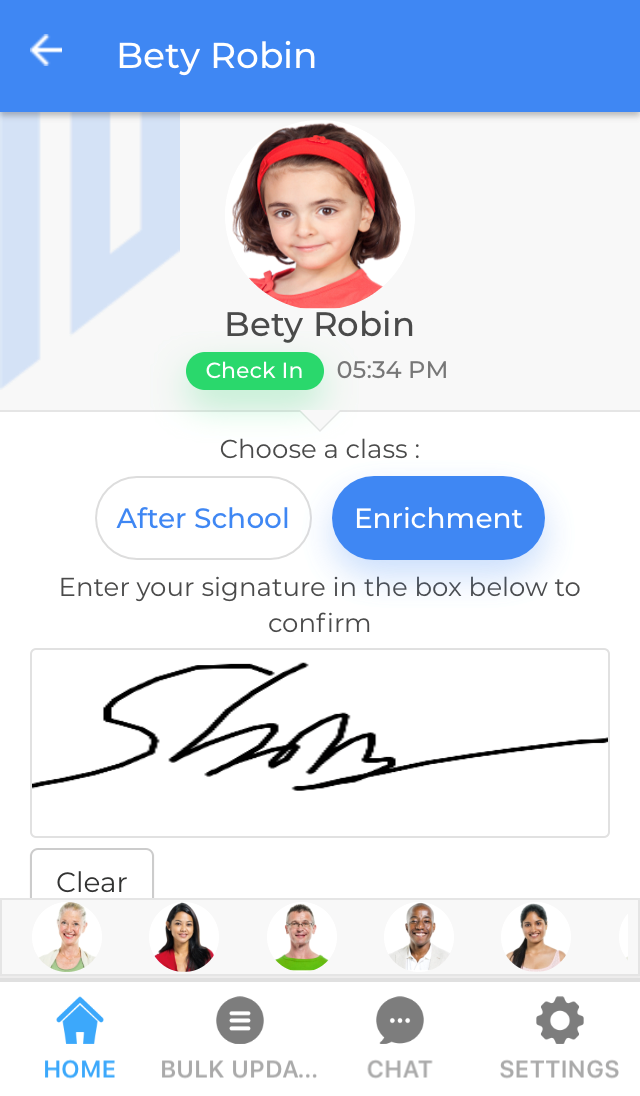The height and width of the screenshot is (1096, 640).
Task: Open Bety Robin's profile photo
Action: click(x=320, y=215)
